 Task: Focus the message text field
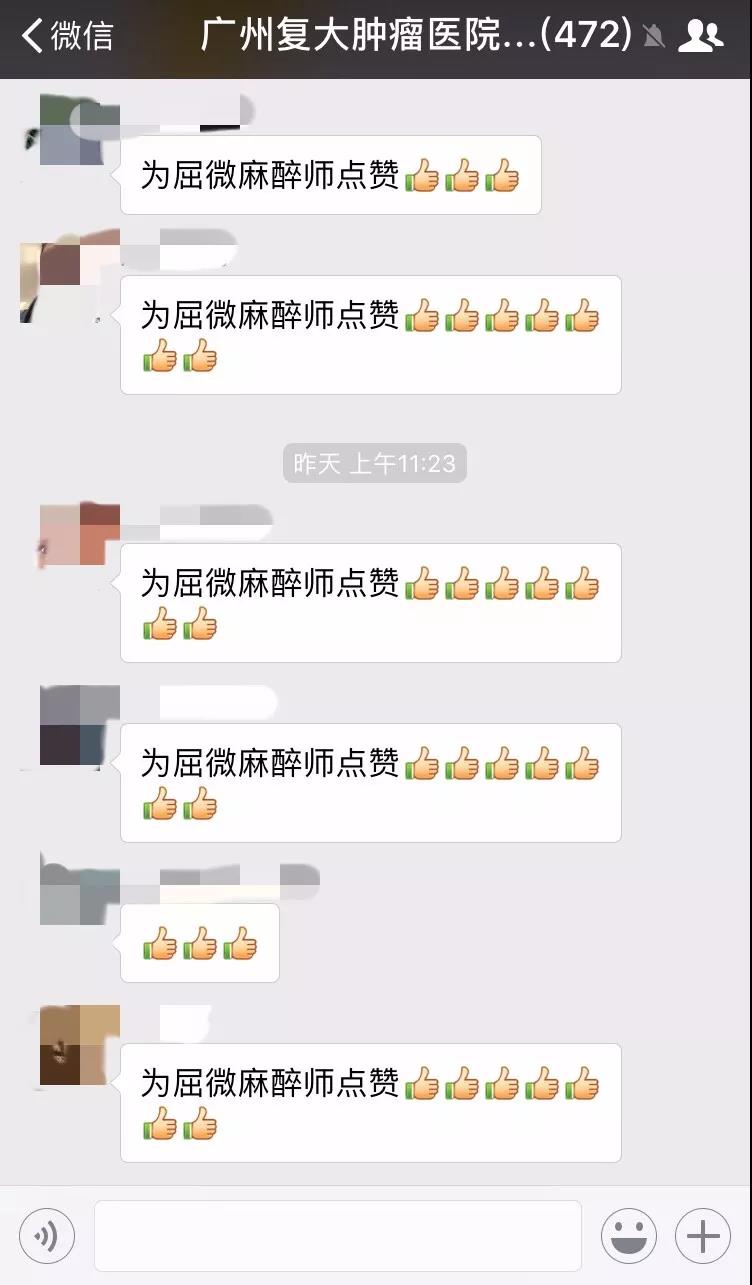coord(338,1236)
